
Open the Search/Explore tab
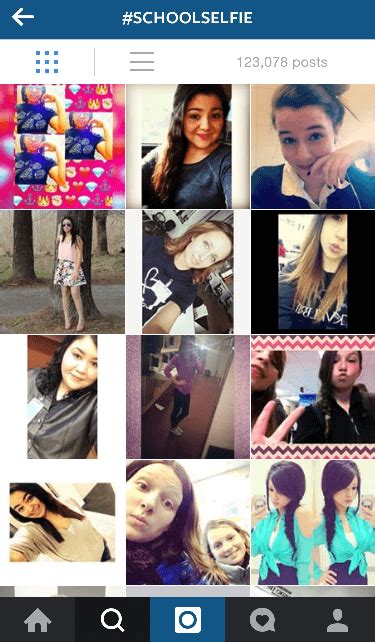click(x=113, y=620)
